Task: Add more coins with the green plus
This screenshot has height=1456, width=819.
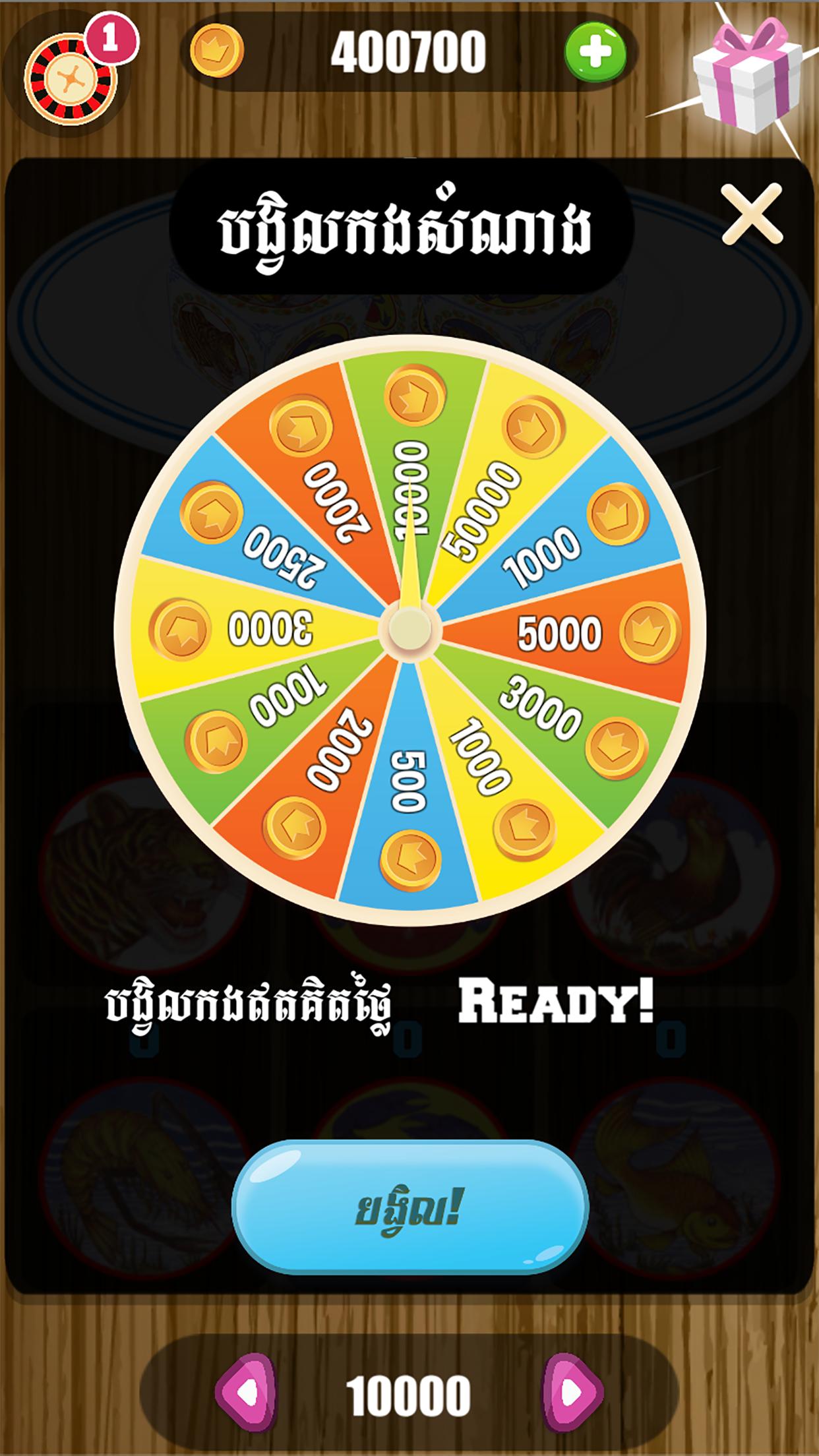Action: click(595, 52)
